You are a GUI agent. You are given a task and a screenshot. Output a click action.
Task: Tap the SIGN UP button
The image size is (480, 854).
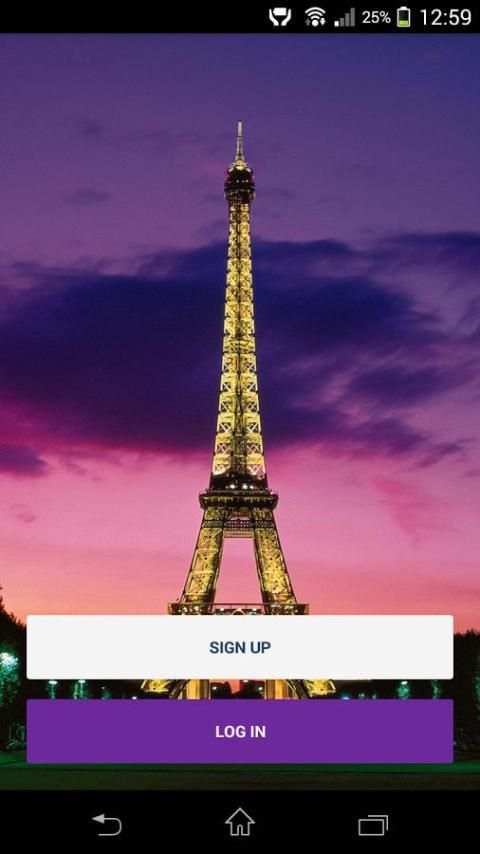pos(240,647)
